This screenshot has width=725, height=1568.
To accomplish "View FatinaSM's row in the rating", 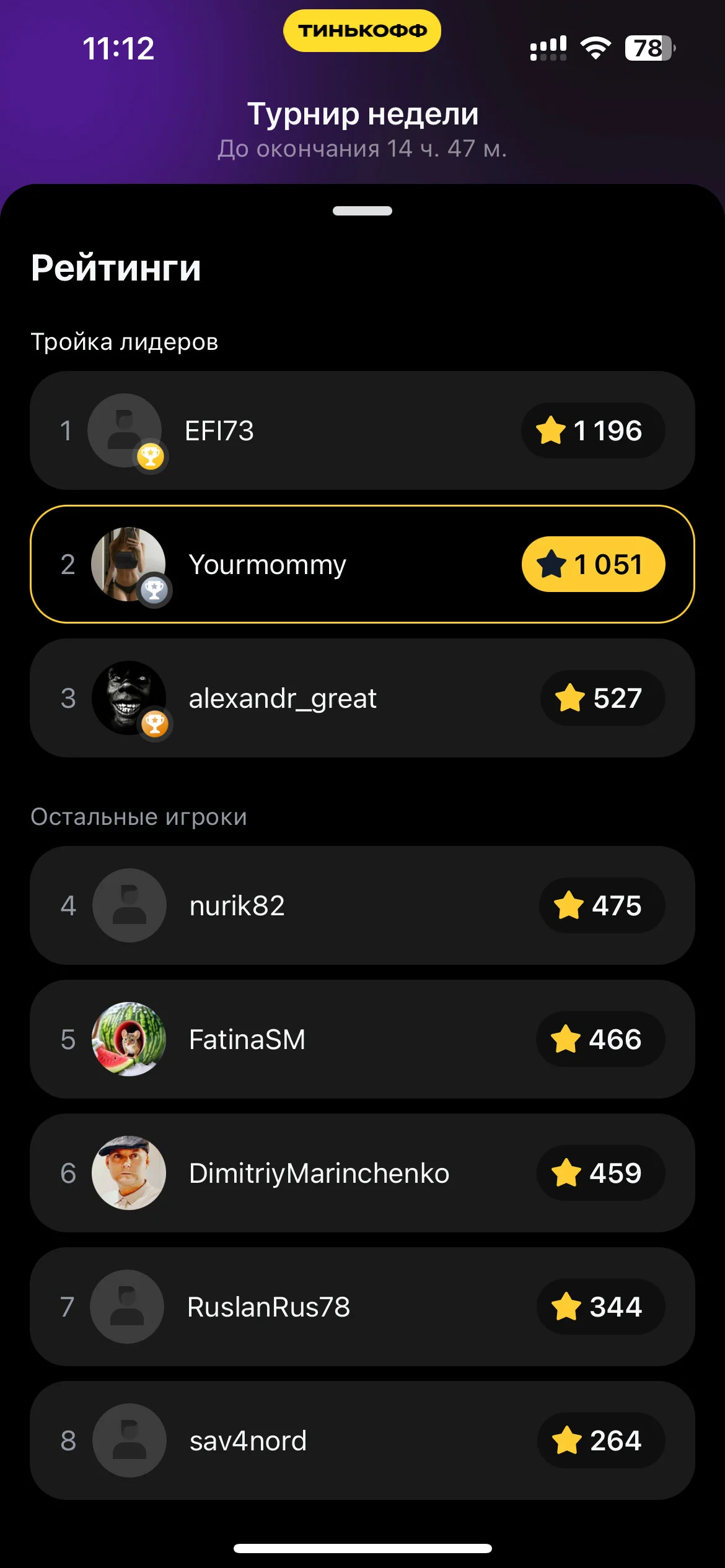I will (x=362, y=1039).
